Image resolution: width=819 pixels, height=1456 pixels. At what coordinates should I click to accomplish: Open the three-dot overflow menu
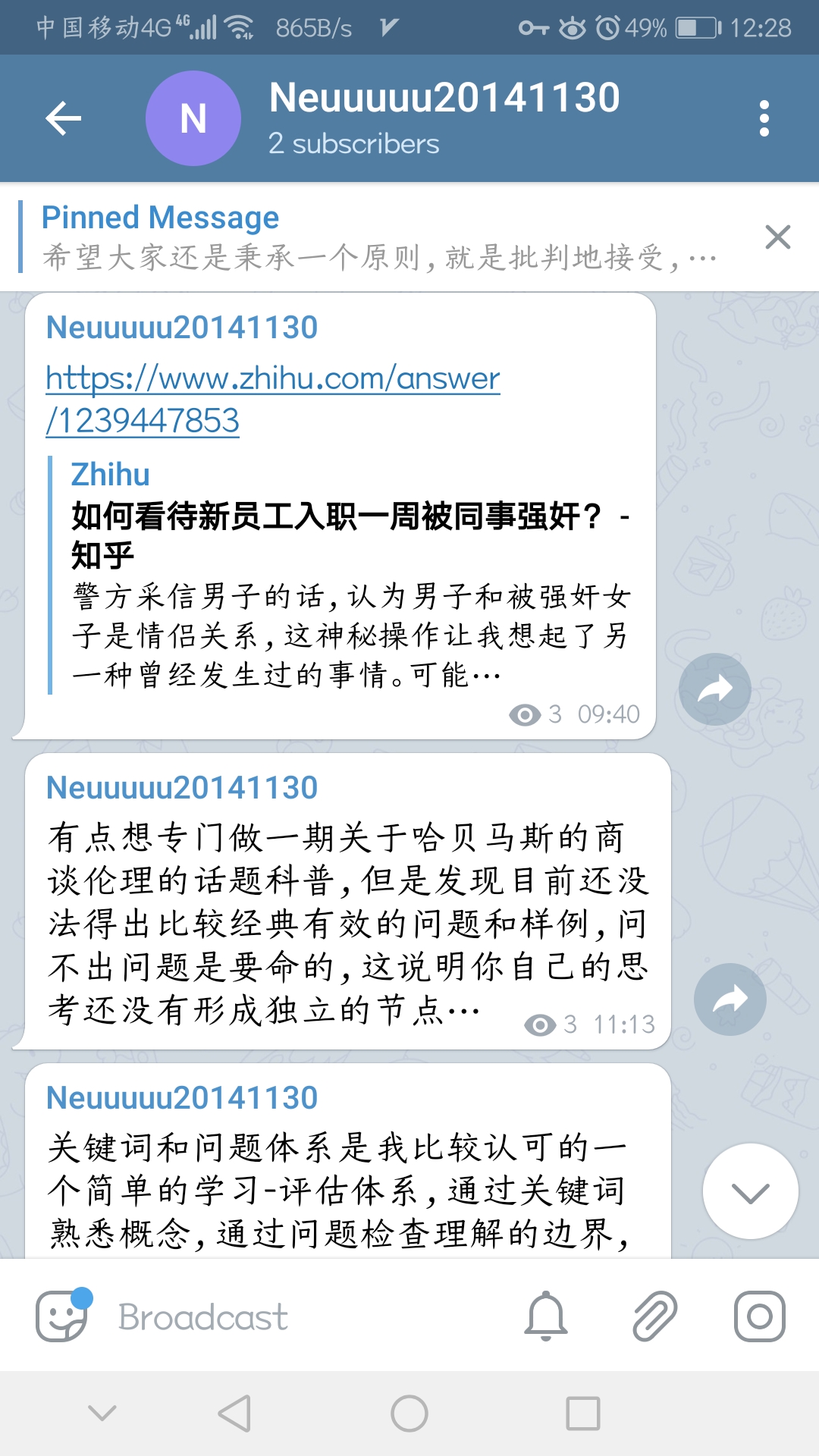[x=764, y=118]
